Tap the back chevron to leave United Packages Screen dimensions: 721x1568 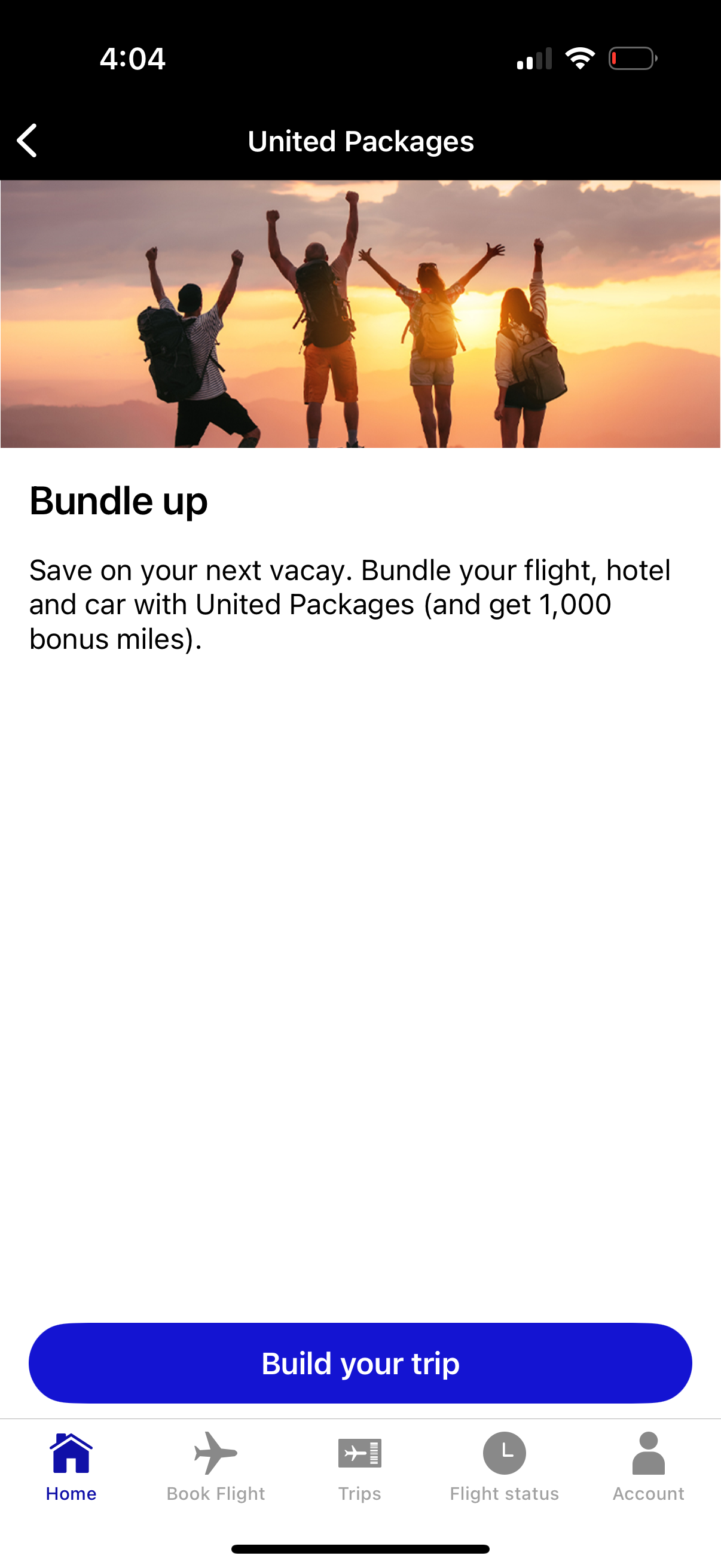pos(27,141)
